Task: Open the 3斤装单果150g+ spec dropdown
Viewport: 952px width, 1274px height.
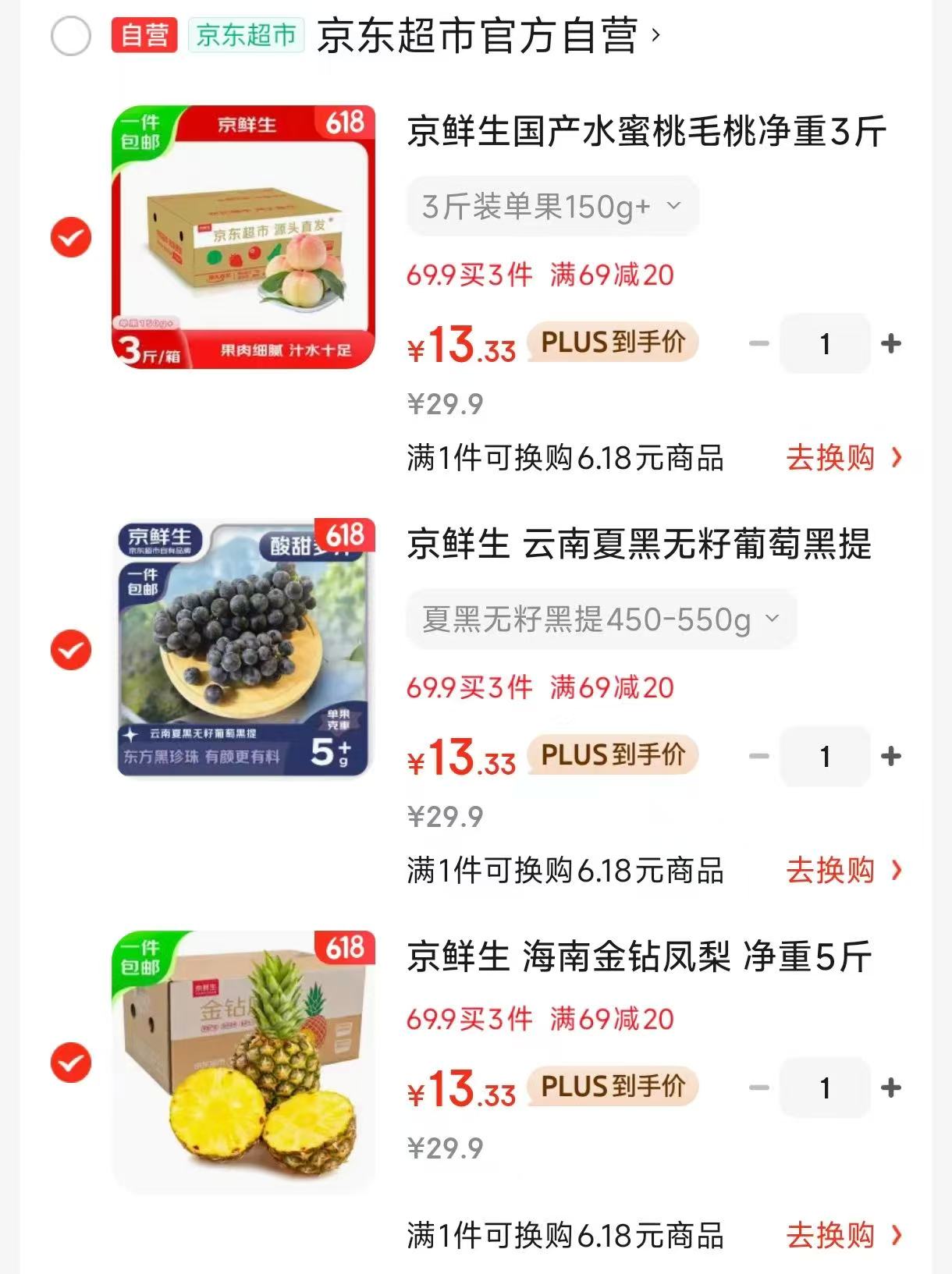Action: click(x=552, y=205)
